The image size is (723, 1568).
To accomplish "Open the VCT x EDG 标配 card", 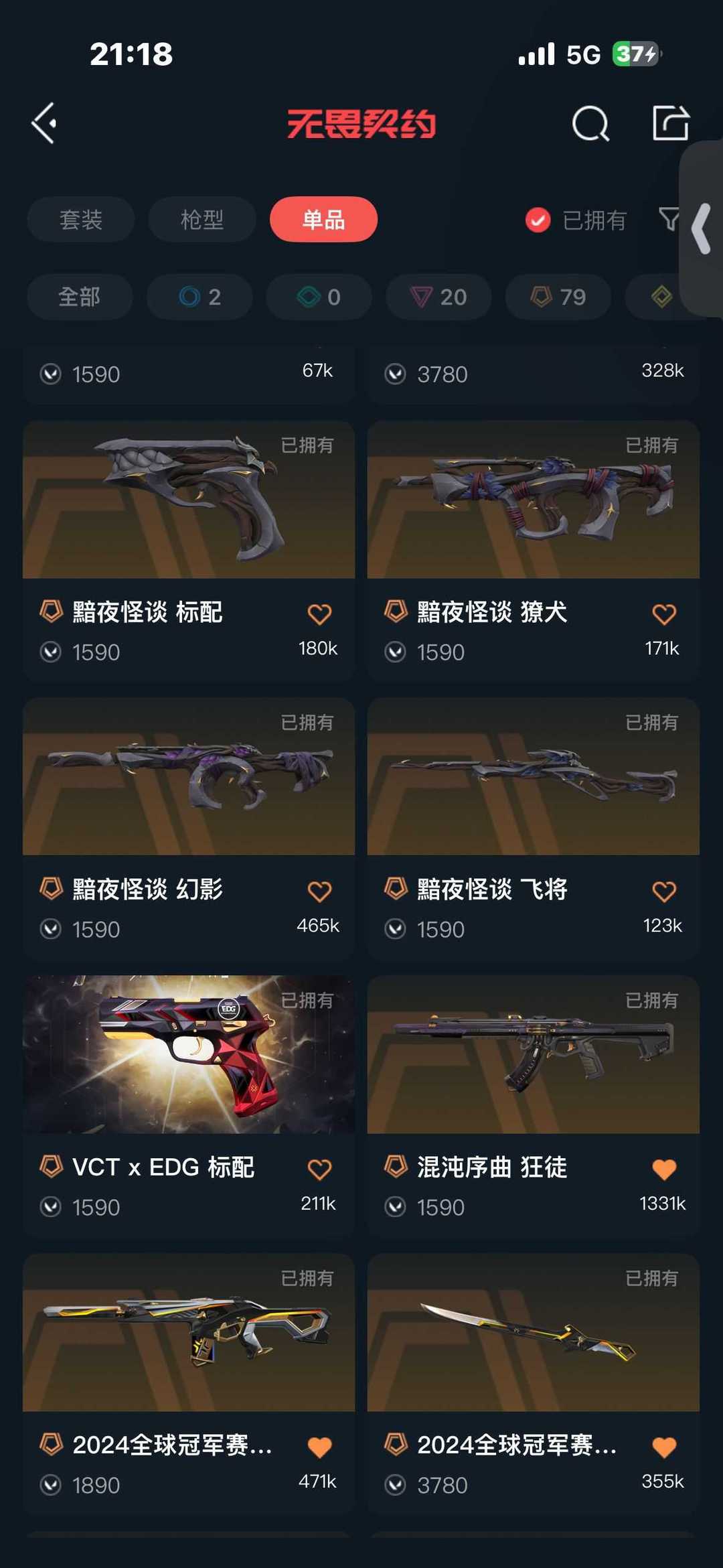I will click(x=189, y=1105).
